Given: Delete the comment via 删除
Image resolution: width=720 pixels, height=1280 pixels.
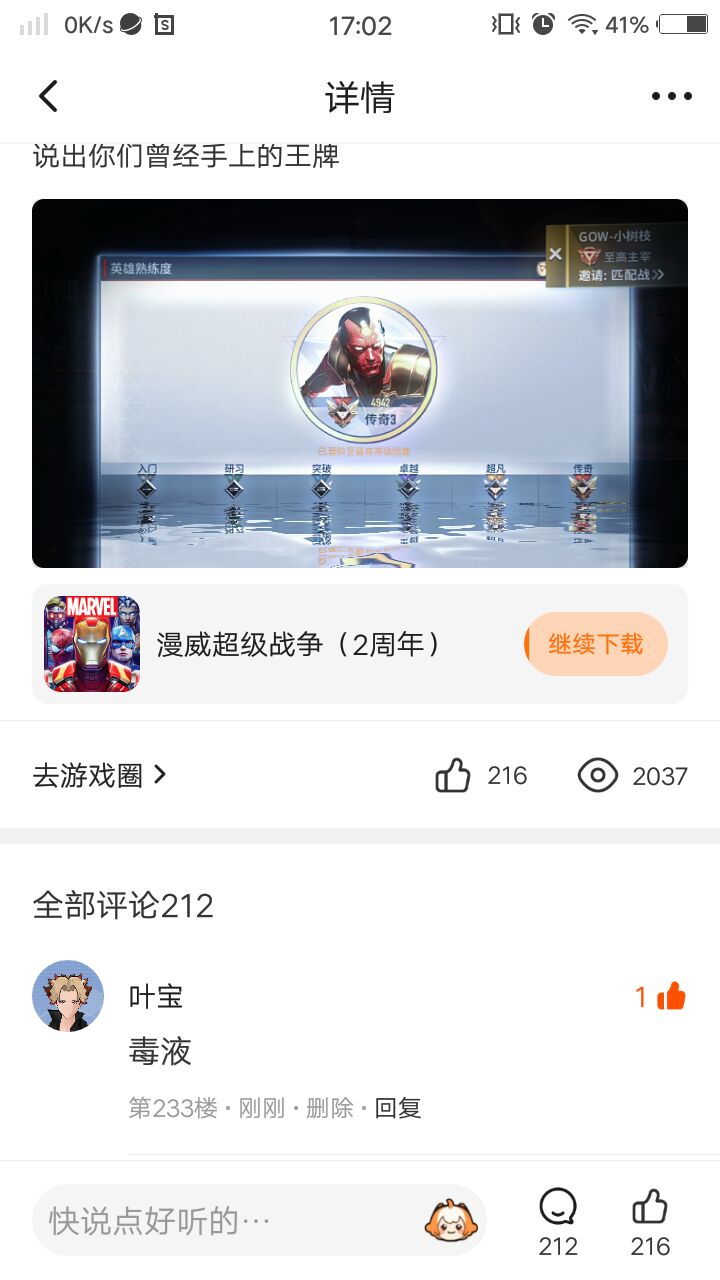Looking at the screenshot, I should (x=329, y=1108).
